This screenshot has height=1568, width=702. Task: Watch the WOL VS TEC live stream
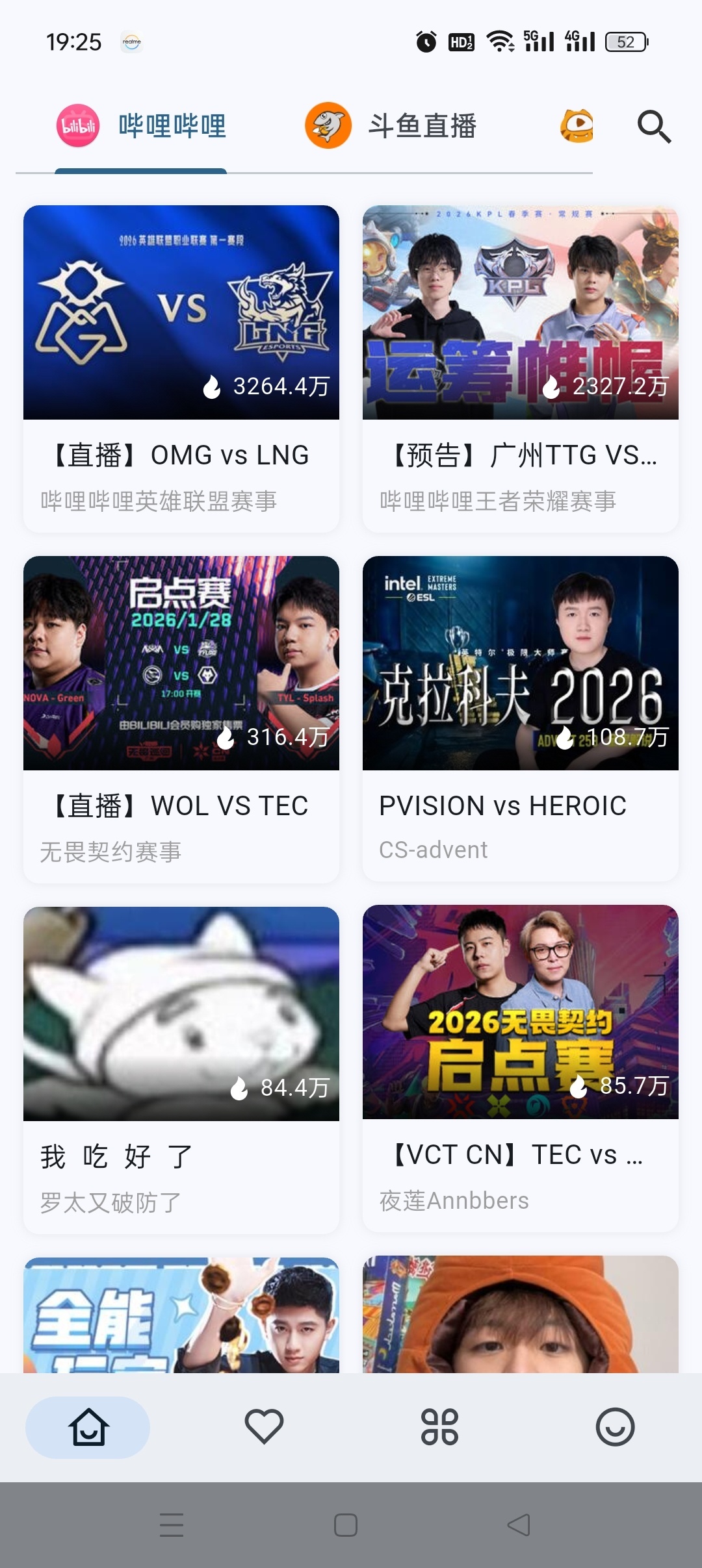181,719
